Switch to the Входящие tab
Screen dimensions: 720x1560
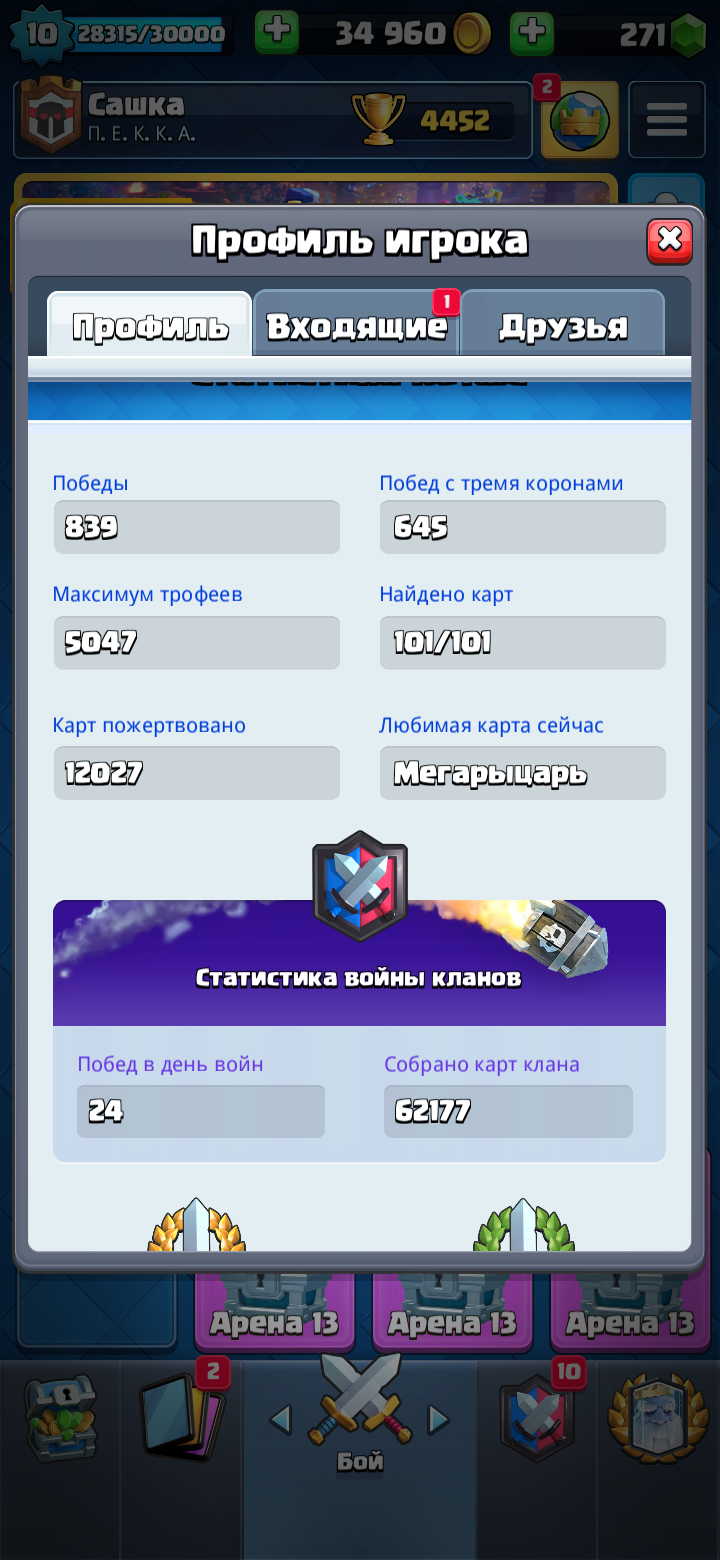[356, 324]
